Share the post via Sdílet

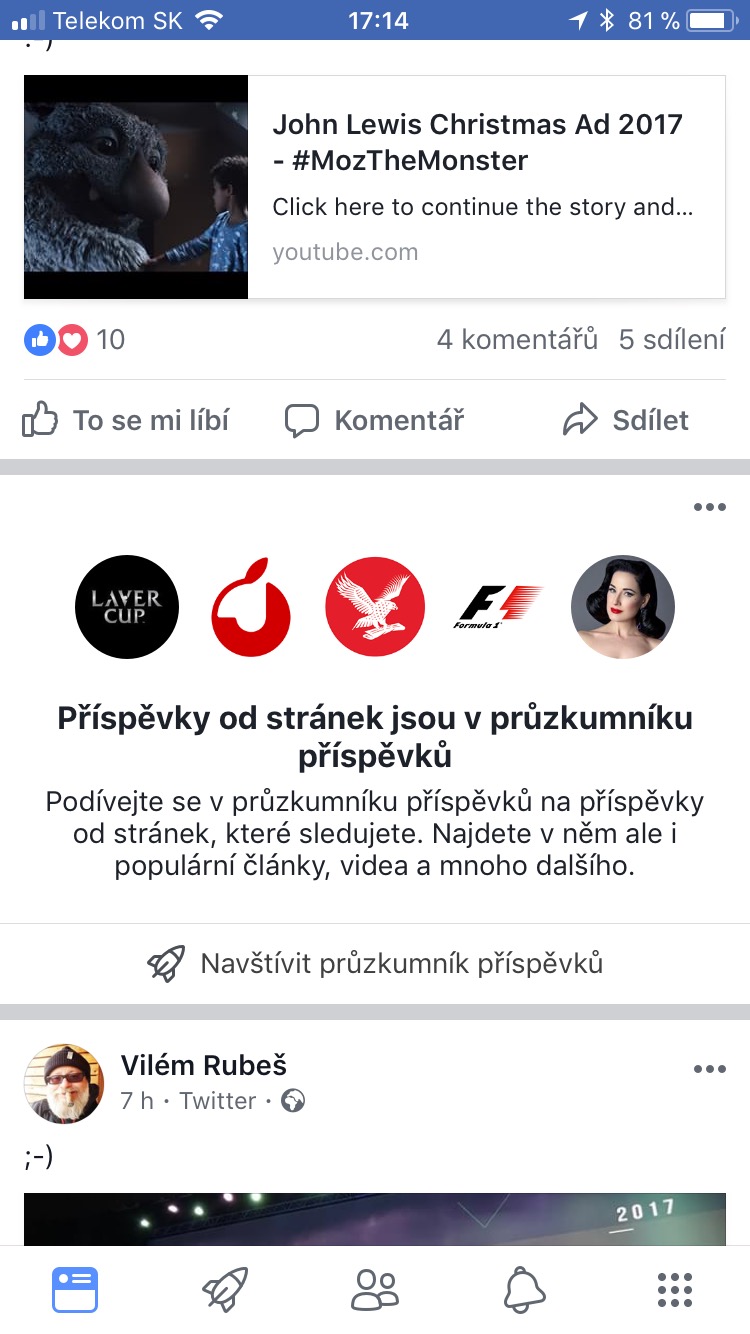pyautogui.click(x=626, y=421)
